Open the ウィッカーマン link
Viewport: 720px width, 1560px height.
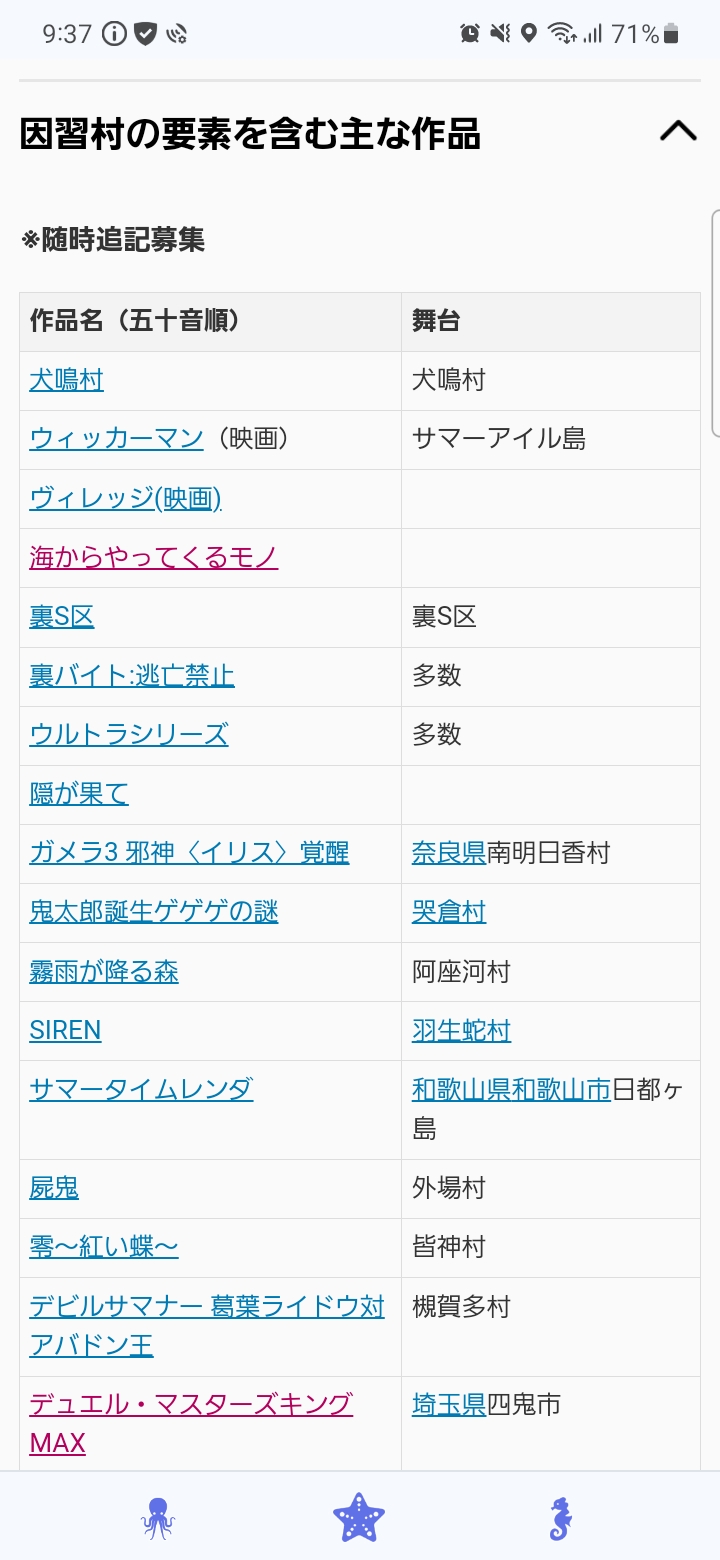coord(116,439)
